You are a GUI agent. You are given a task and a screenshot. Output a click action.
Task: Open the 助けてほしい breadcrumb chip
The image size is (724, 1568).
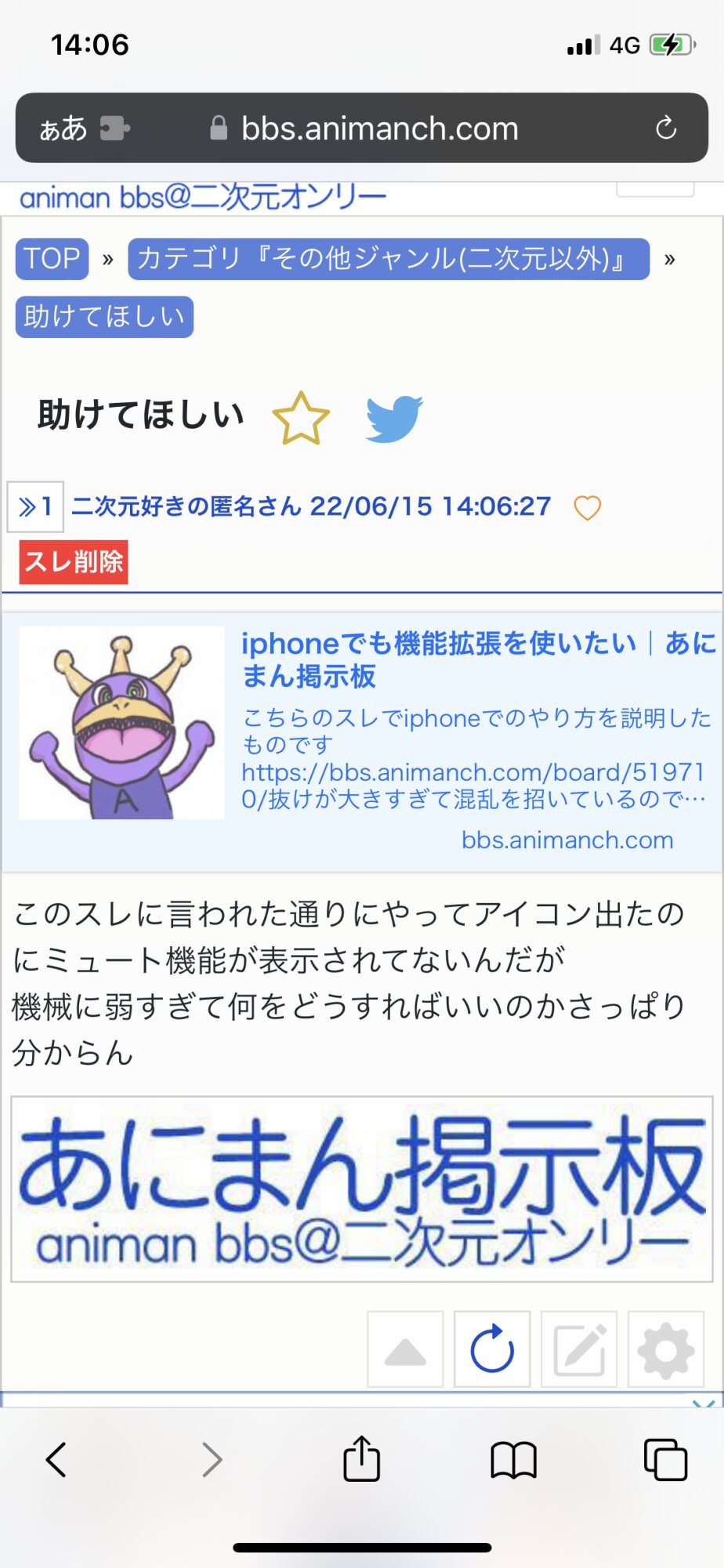click(x=104, y=317)
